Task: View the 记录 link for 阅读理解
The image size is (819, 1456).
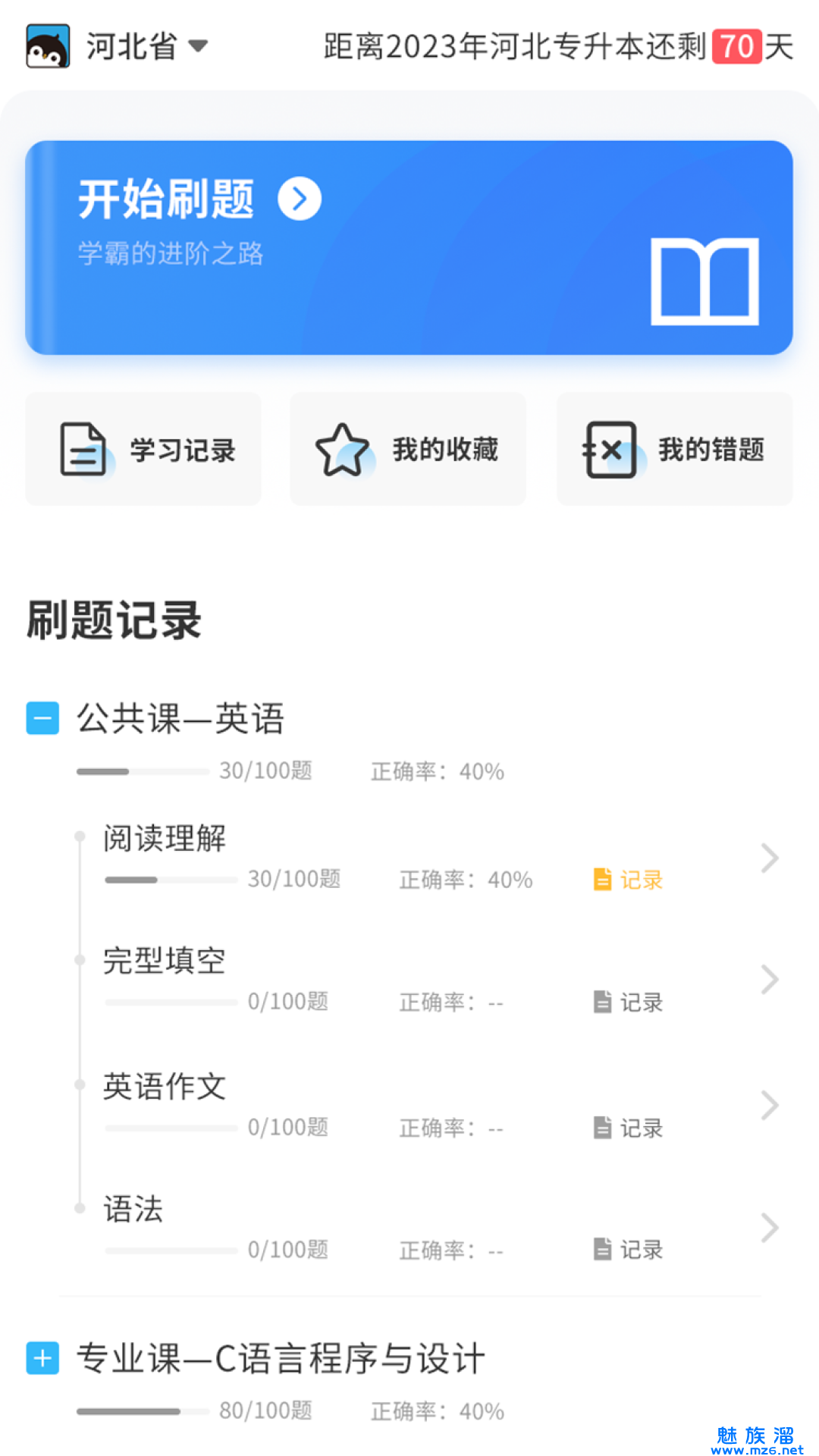Action: coord(629,880)
